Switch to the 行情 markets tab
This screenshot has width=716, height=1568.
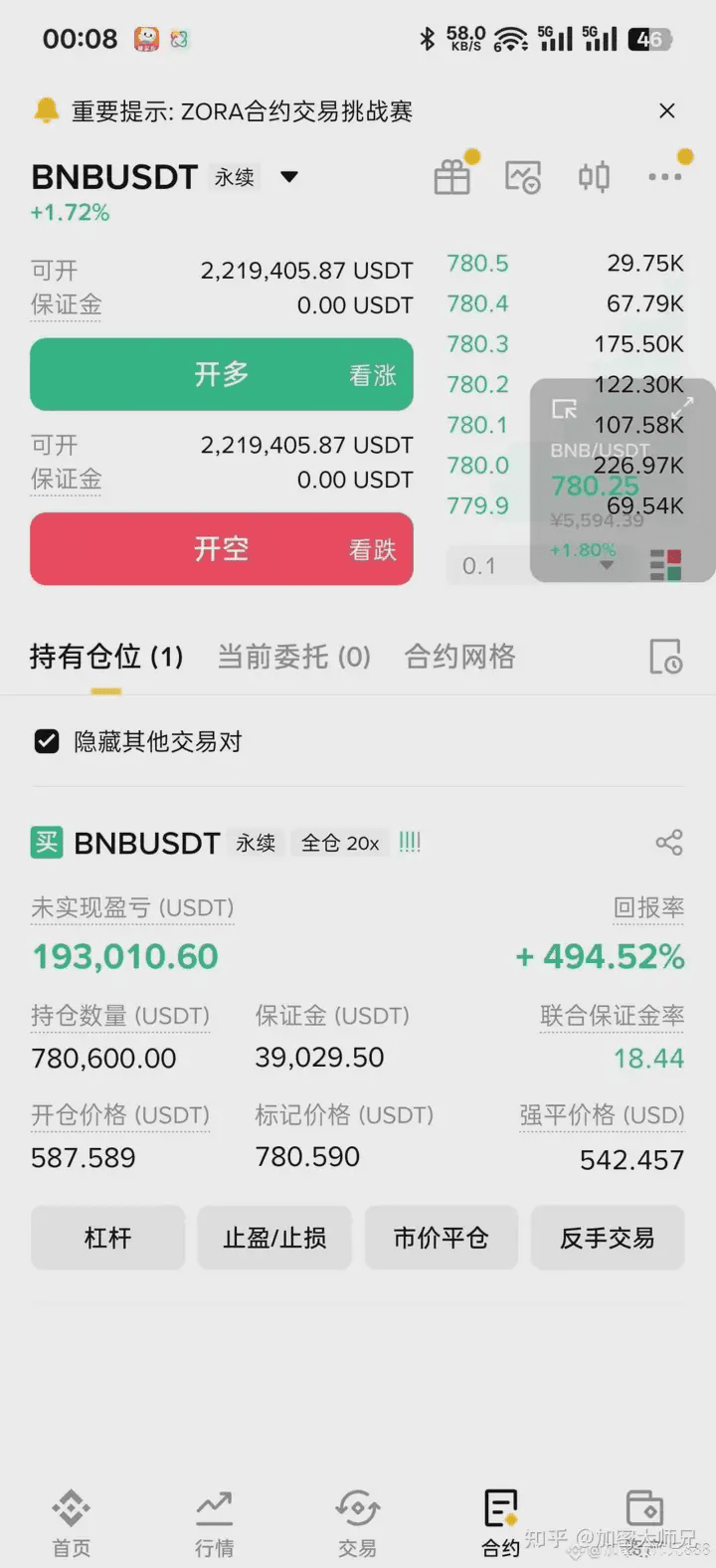click(x=215, y=1522)
